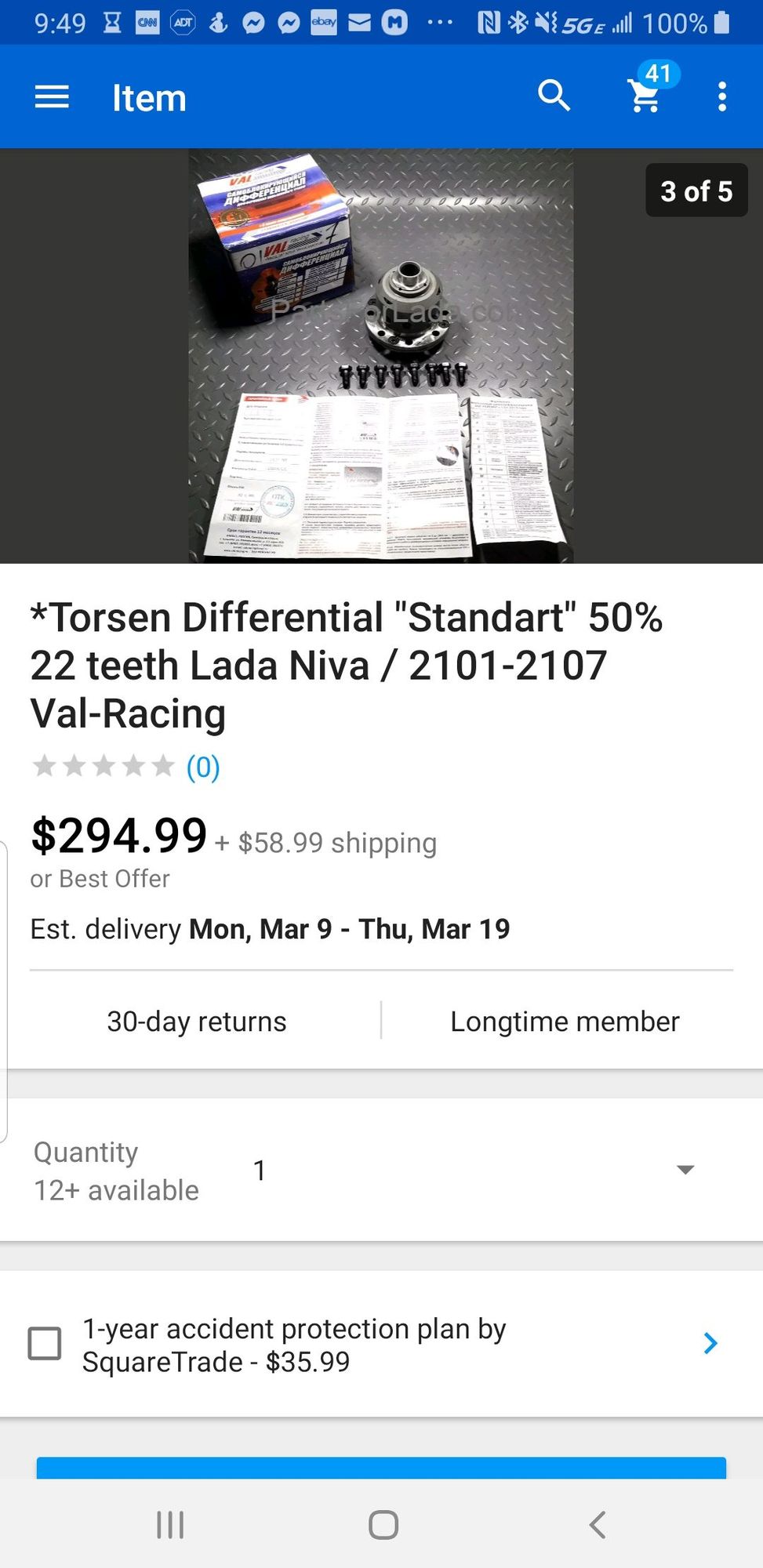This screenshot has width=763, height=1568.
Task: Open SquareTrade plan details chevron
Action: 710,1343
